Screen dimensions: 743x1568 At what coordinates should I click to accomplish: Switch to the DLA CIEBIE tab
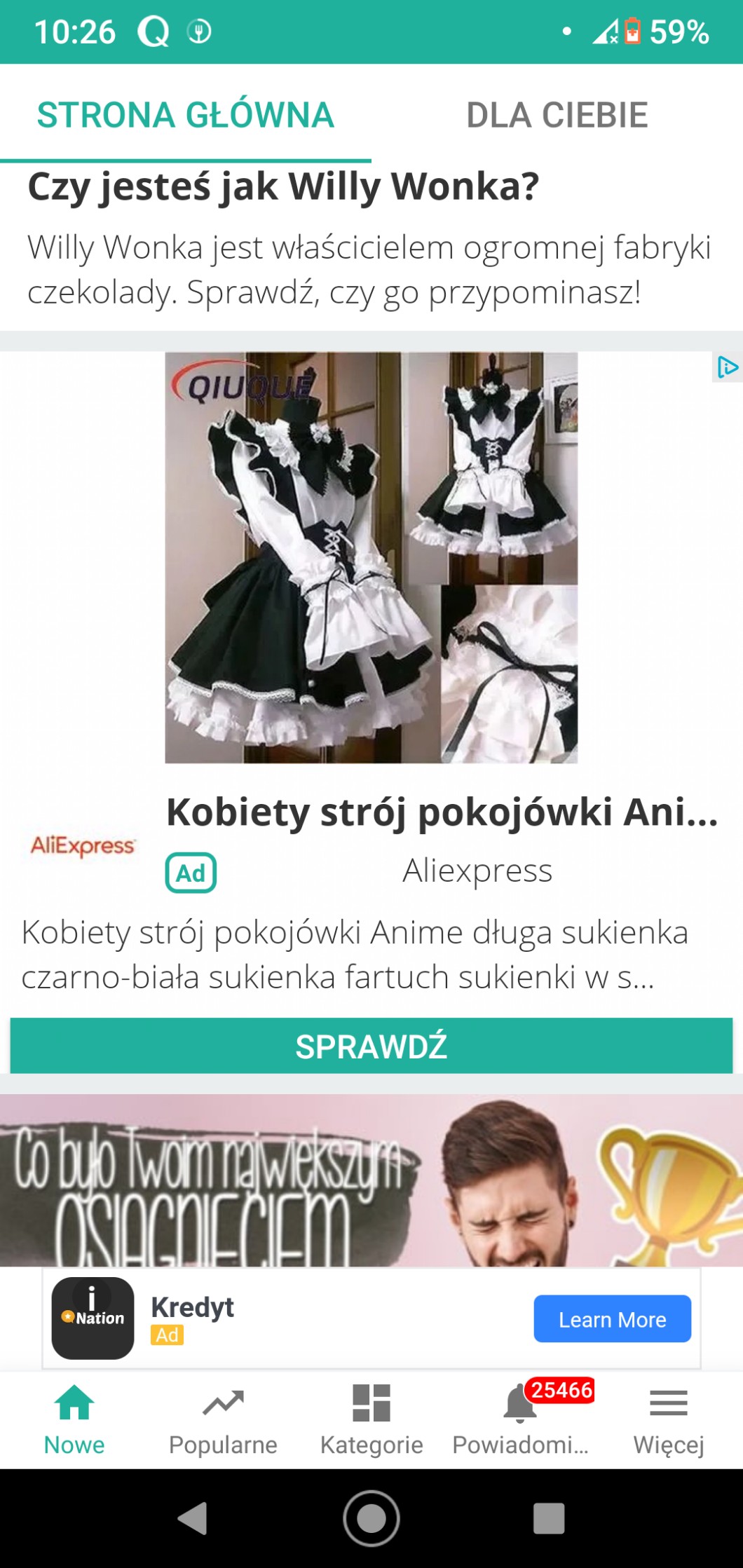557,115
